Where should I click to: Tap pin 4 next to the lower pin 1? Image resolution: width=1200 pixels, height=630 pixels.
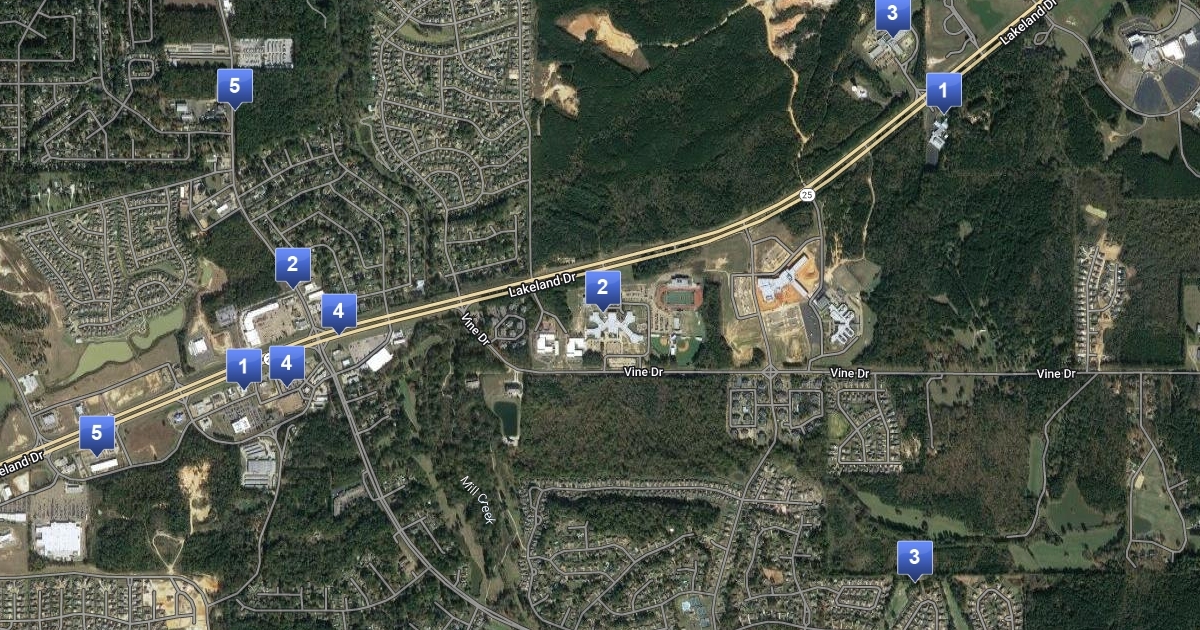tap(287, 363)
